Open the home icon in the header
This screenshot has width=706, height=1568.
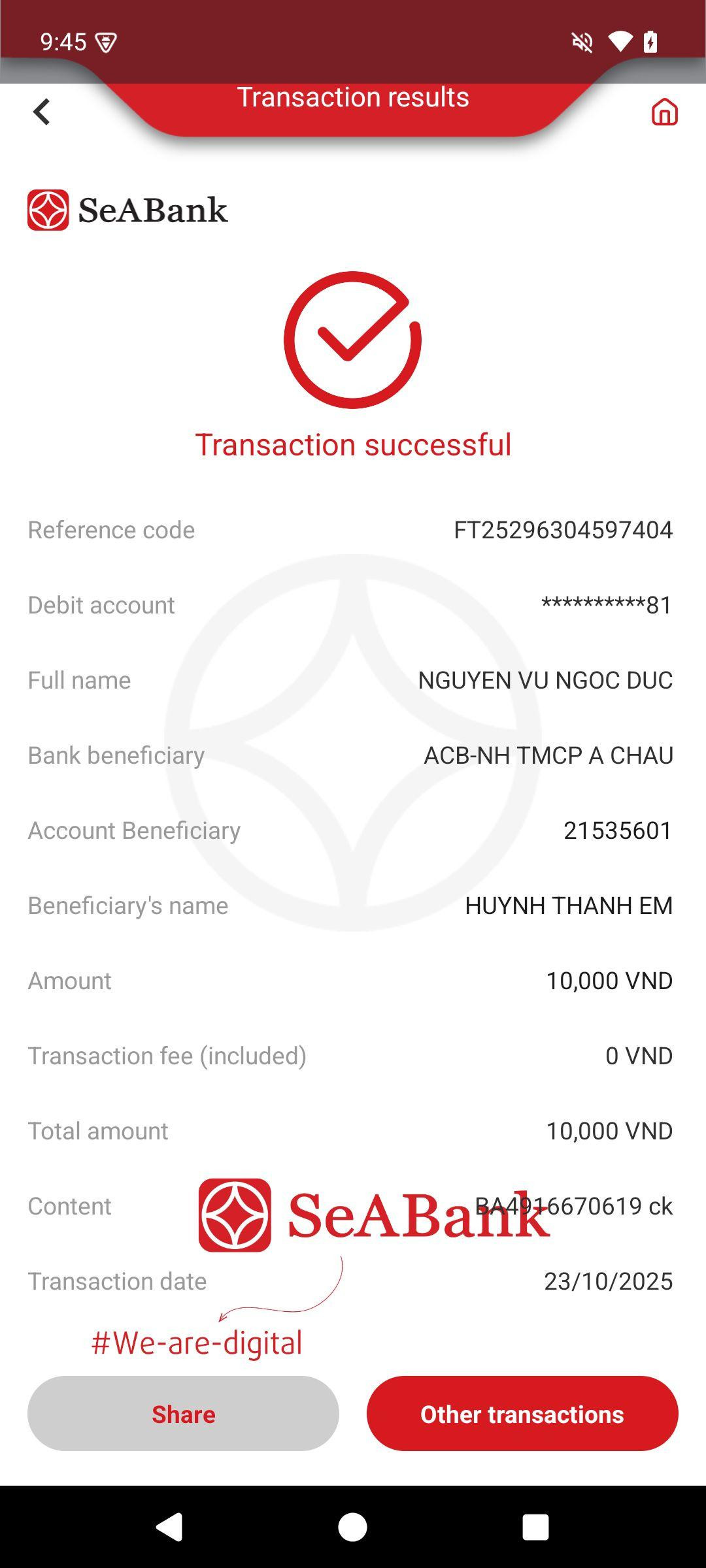click(664, 112)
